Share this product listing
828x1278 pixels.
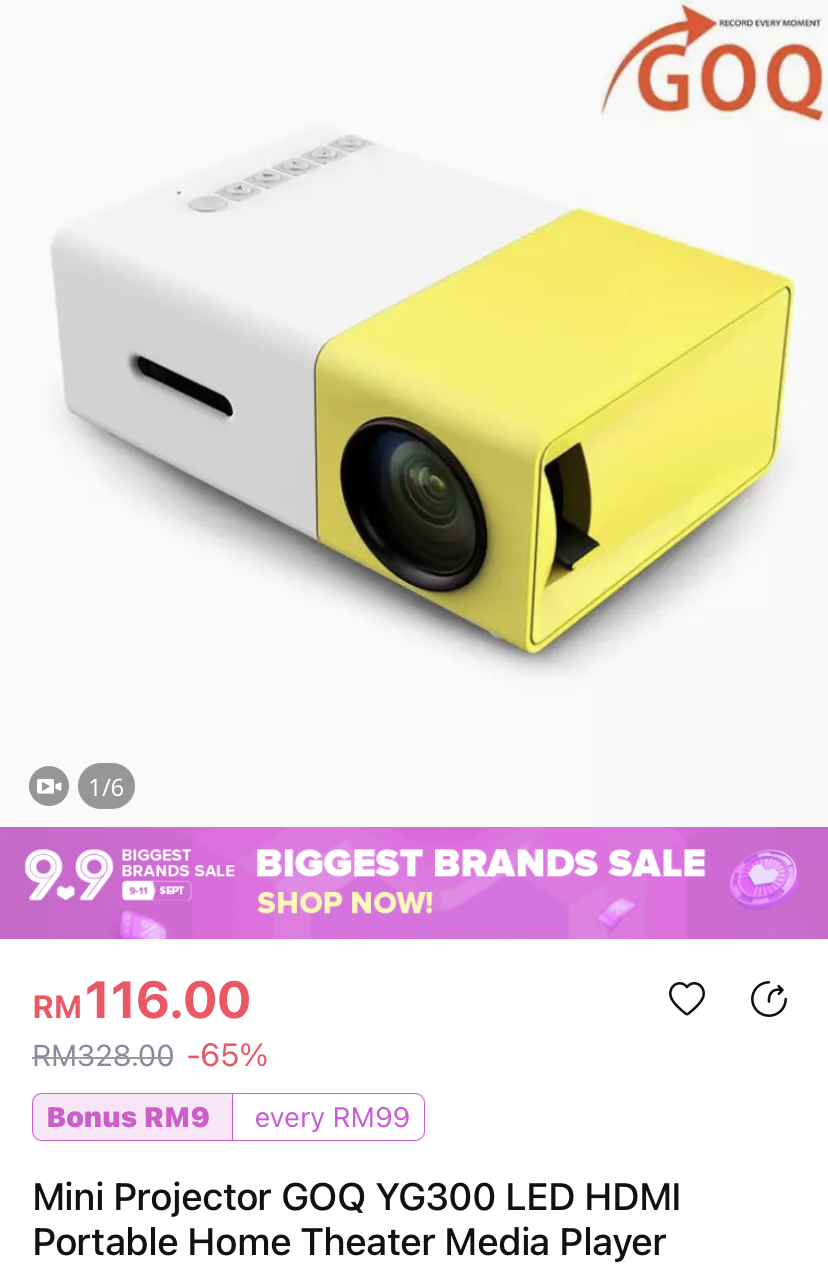click(x=769, y=998)
